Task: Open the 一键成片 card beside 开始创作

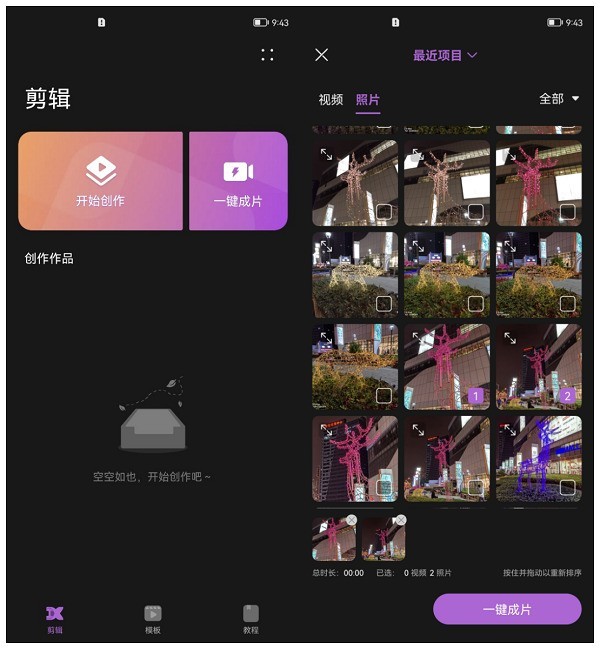Action: click(x=238, y=181)
